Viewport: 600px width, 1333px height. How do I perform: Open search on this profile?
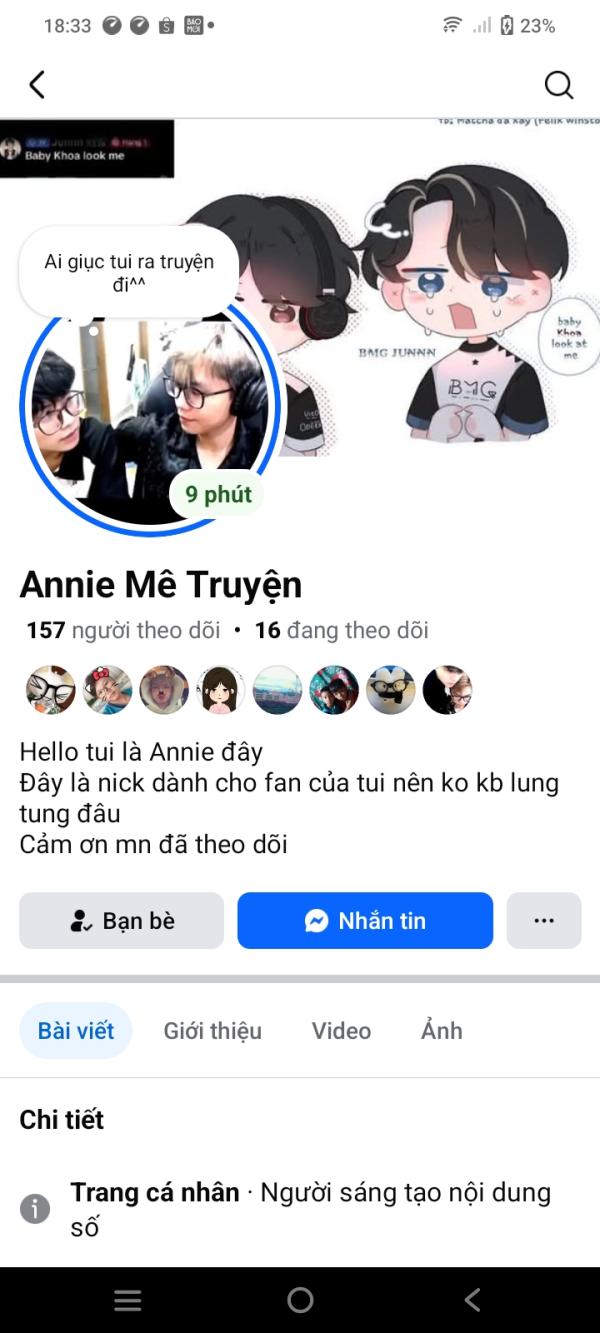click(x=559, y=85)
